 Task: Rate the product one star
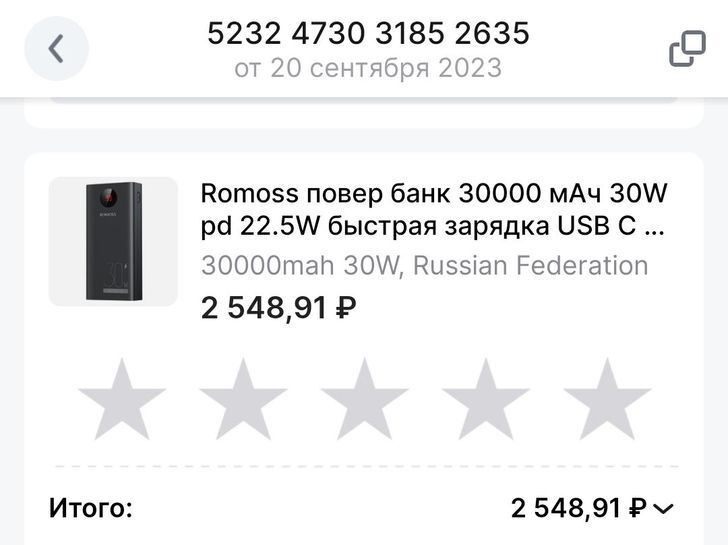pyautogui.click(x=122, y=400)
